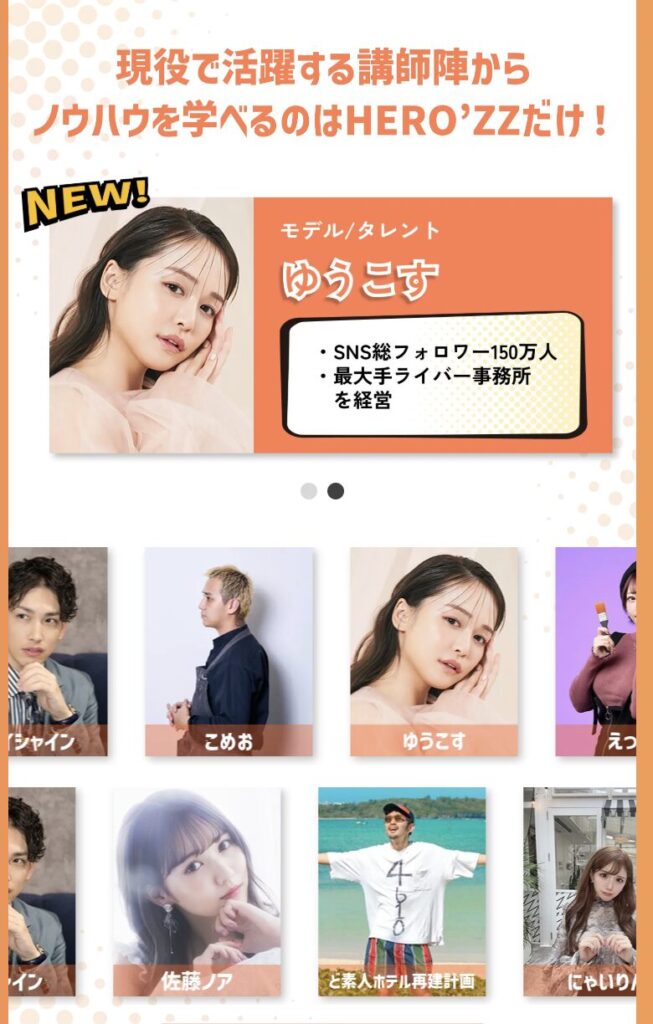This screenshot has width=653, height=1024.
Task: View the 佐藤ノア instructor card
Action: (x=197, y=890)
